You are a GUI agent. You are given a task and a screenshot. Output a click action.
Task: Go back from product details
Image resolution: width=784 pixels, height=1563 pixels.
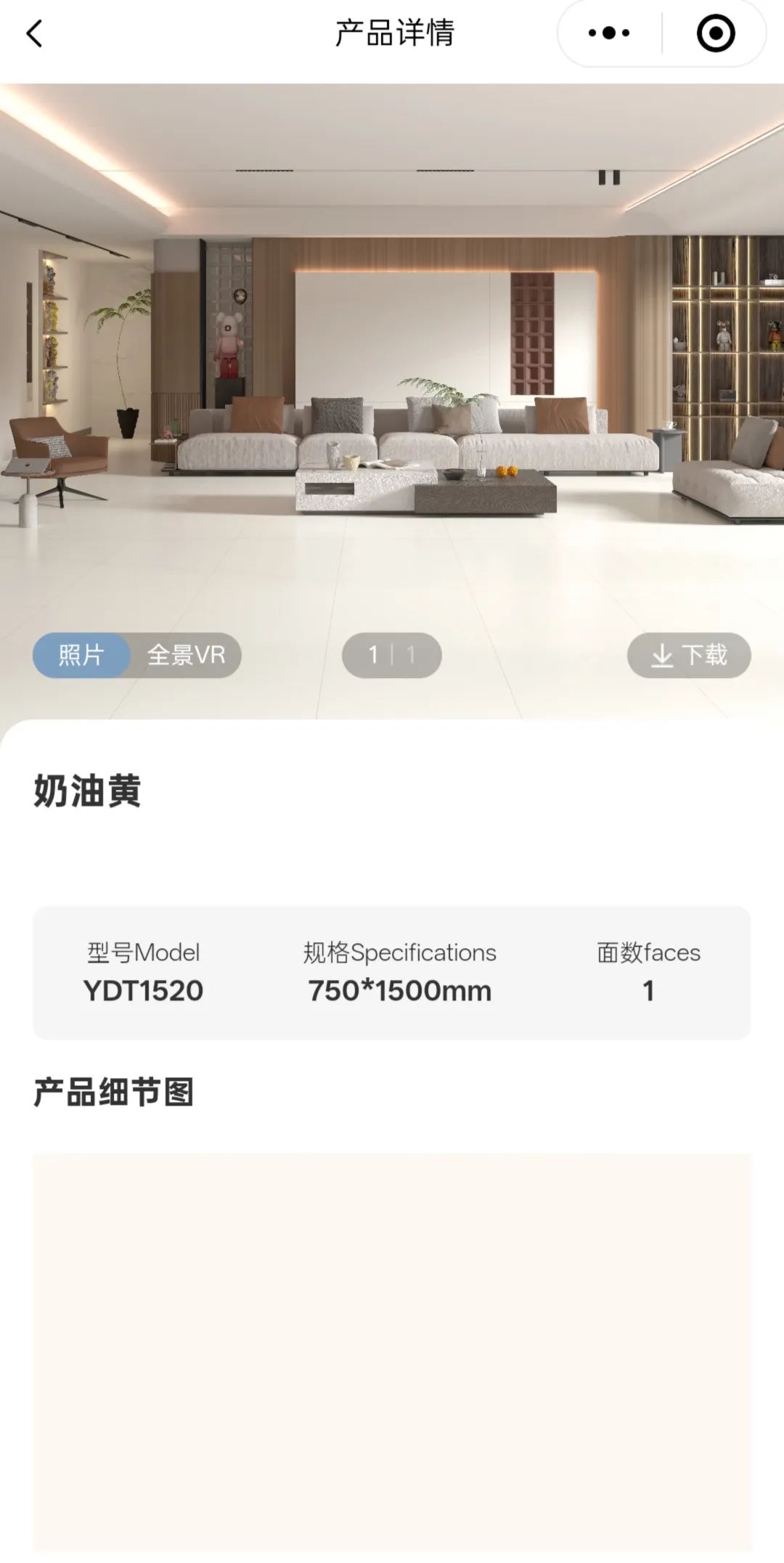(34, 33)
